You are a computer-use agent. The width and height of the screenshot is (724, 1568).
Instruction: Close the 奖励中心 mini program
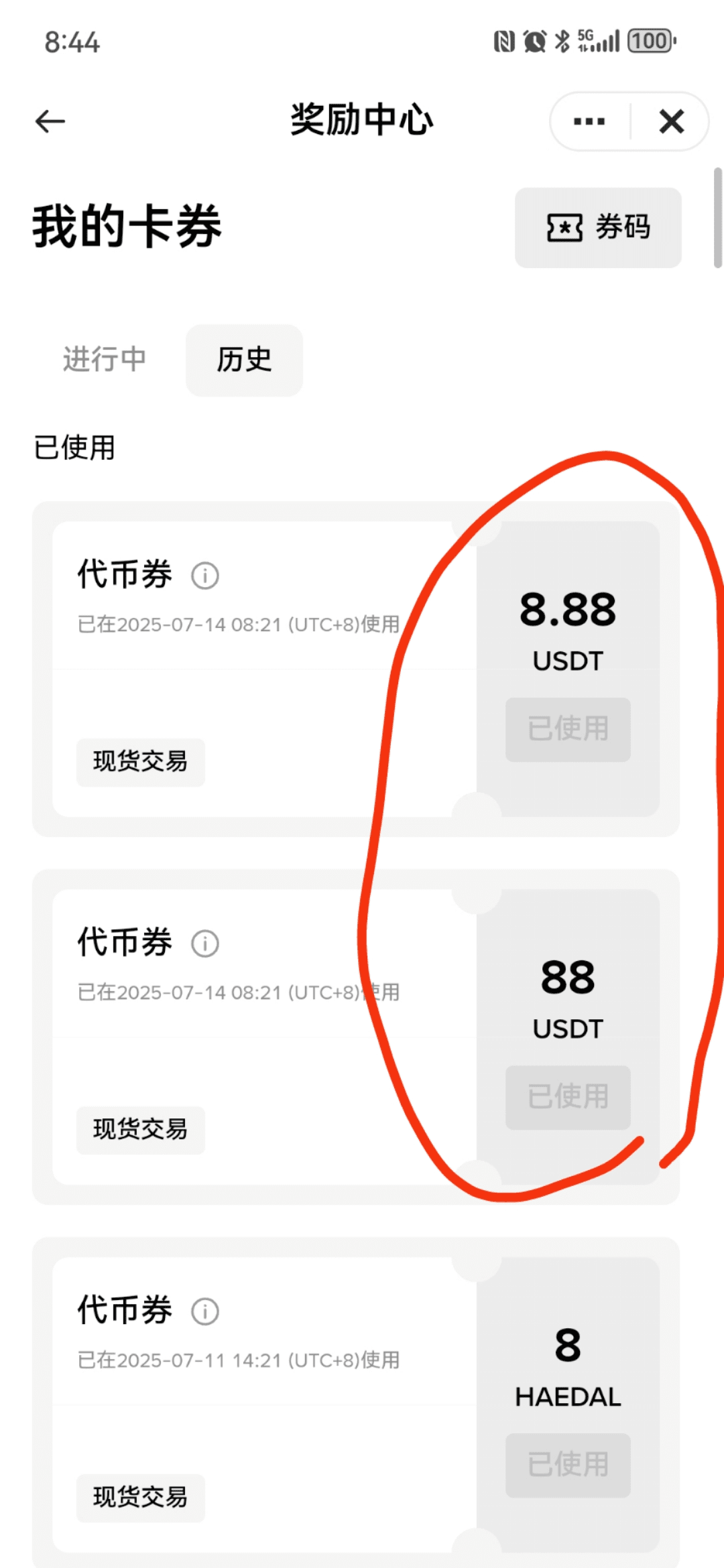[671, 121]
